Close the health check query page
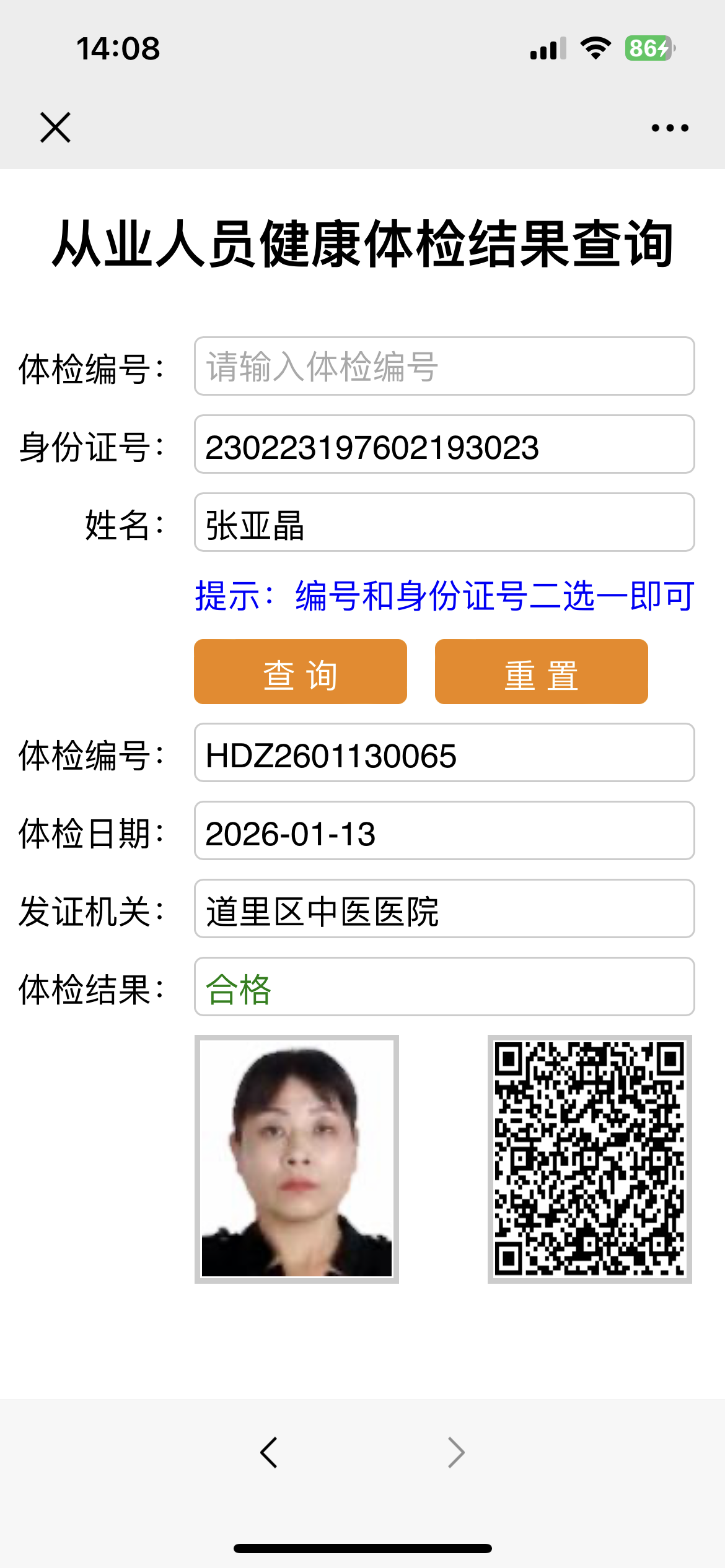Viewport: 725px width, 1568px height. [56, 128]
